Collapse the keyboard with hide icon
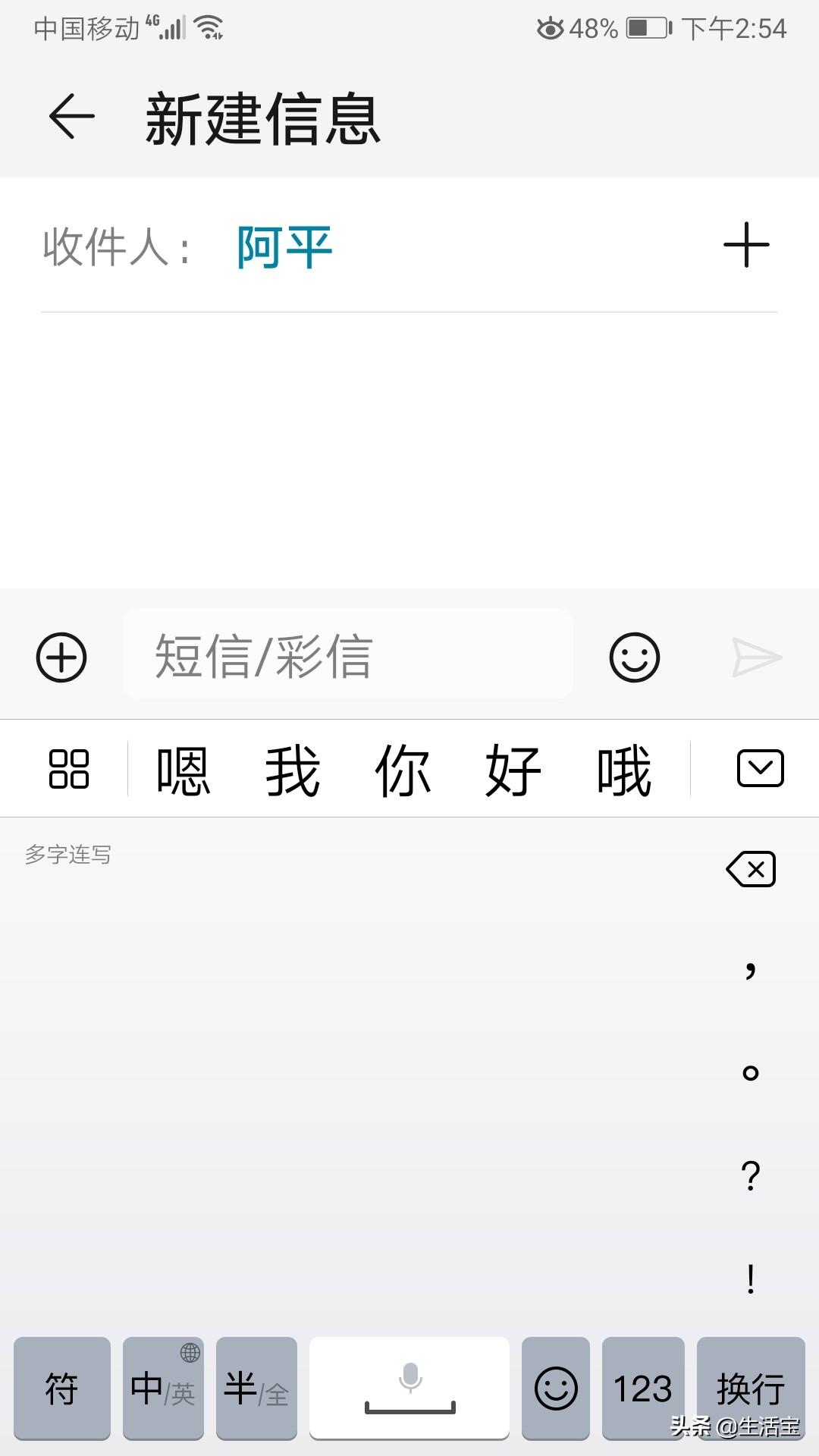 [759, 768]
